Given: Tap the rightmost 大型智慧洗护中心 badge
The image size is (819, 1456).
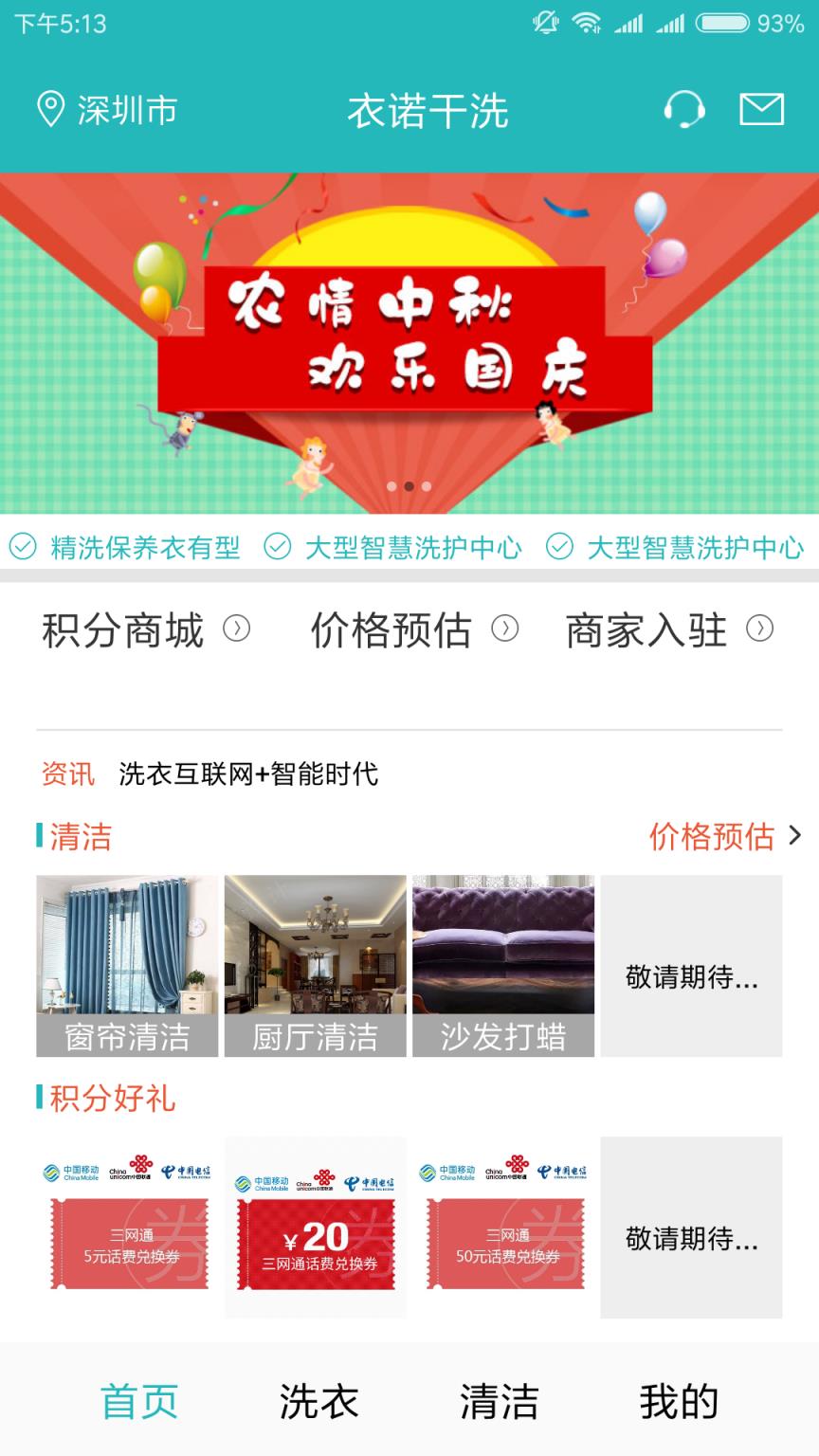Looking at the screenshot, I should click(x=695, y=548).
